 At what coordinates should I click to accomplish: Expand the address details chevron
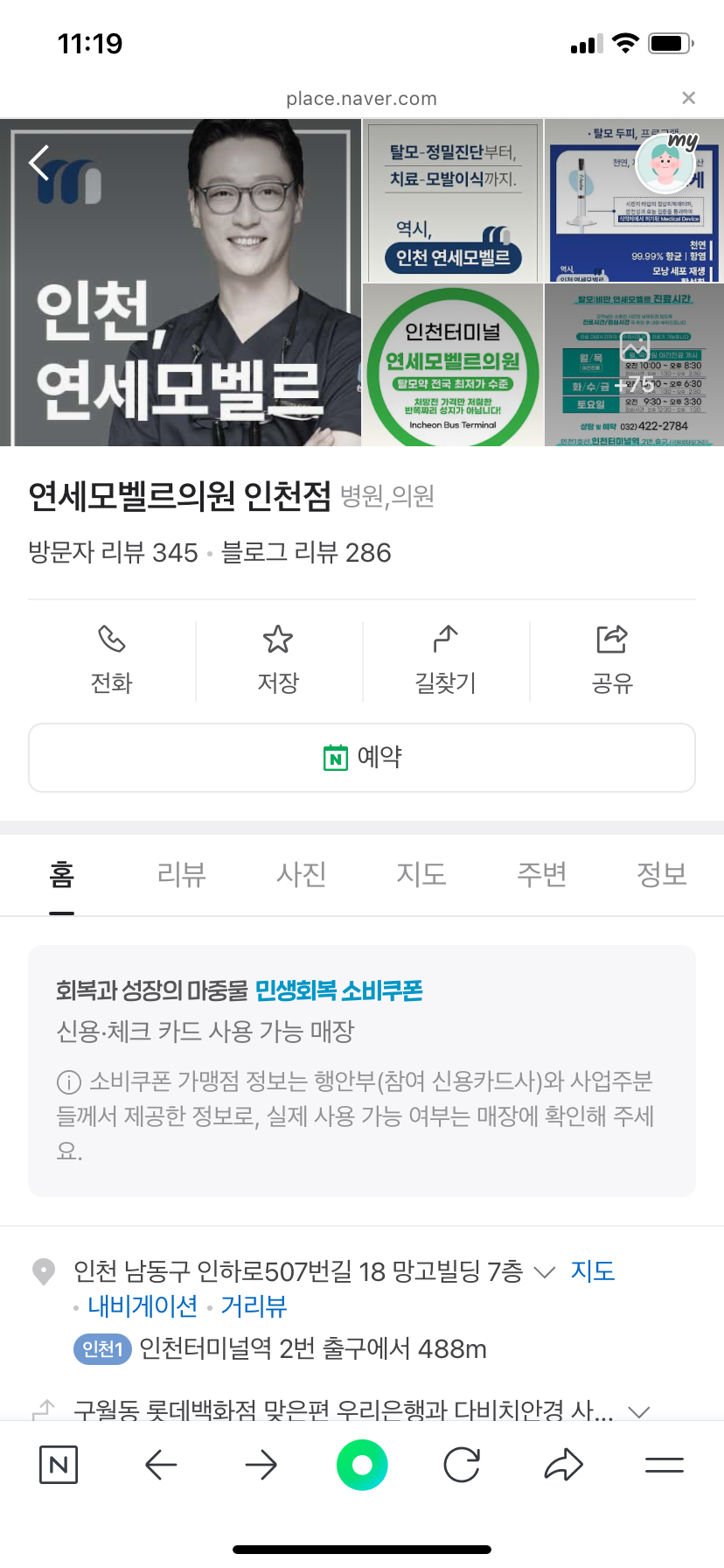(x=545, y=1272)
